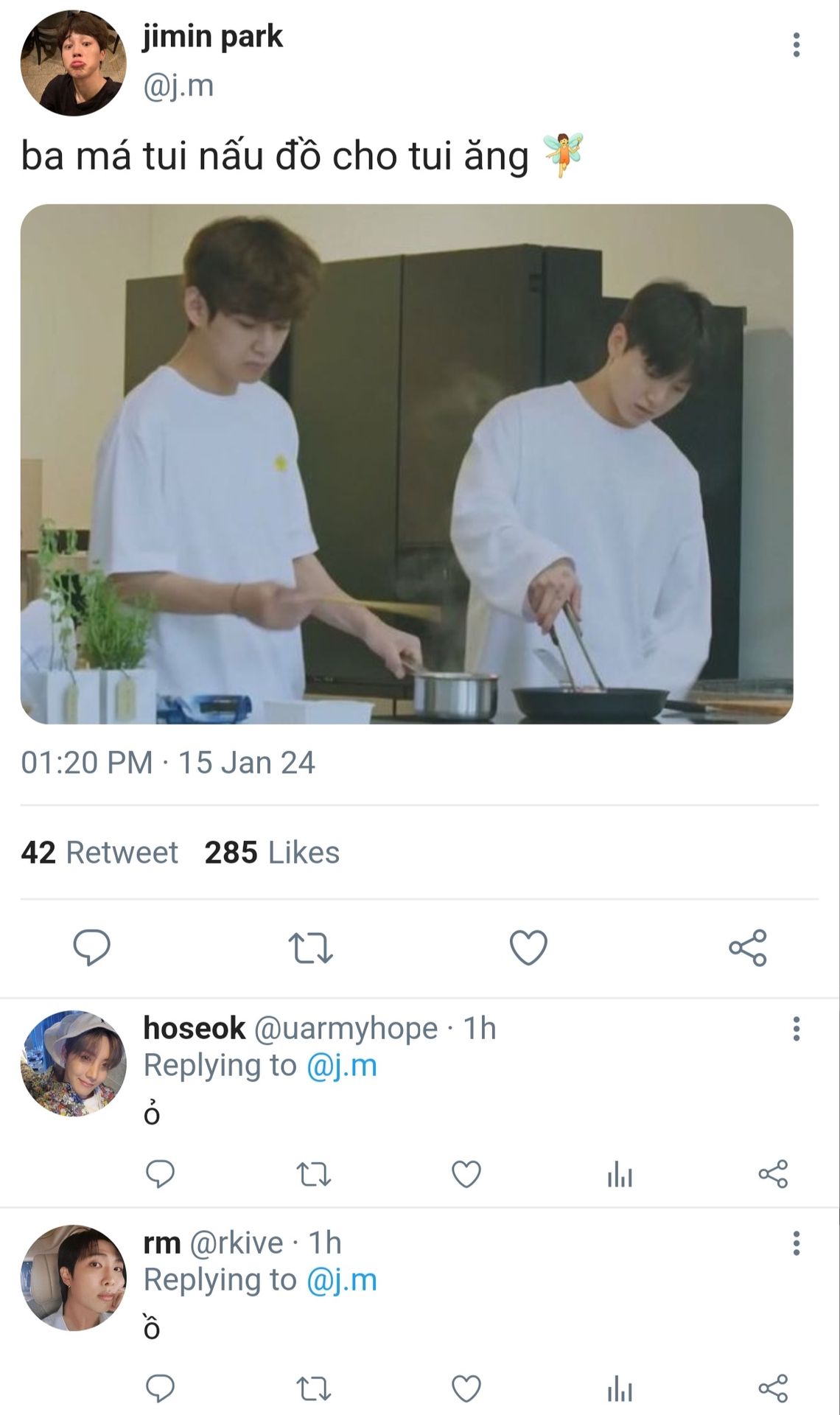Share jimin park's tweet
840x1415 pixels.
(747, 948)
